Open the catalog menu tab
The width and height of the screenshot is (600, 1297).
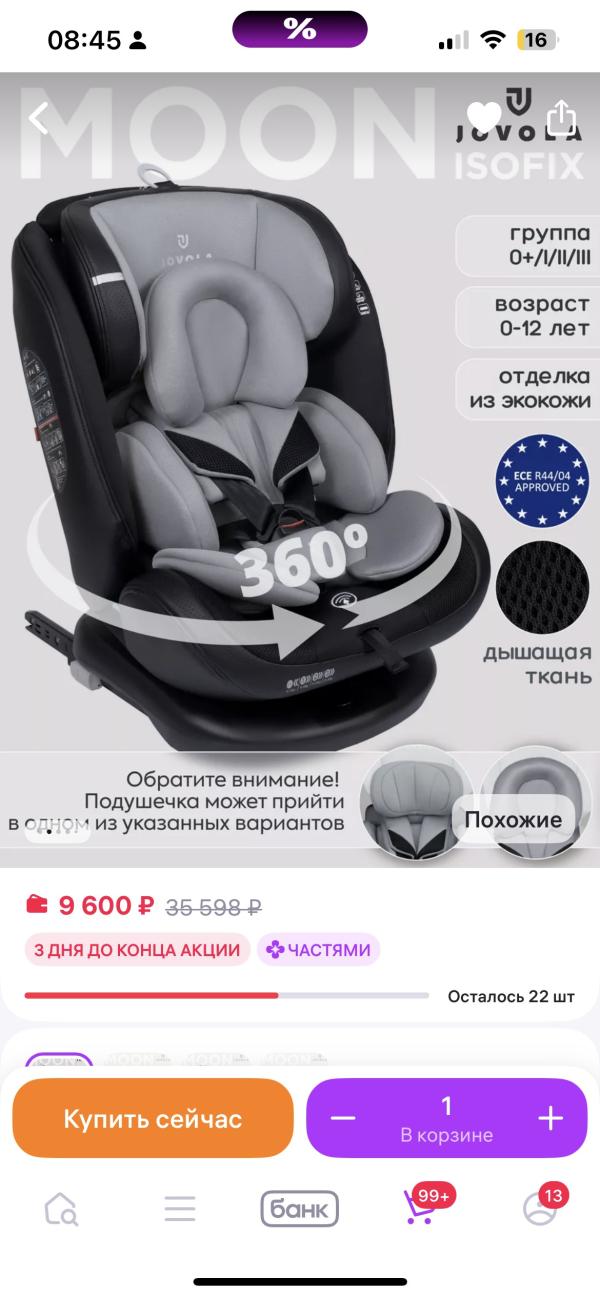pyautogui.click(x=180, y=1209)
